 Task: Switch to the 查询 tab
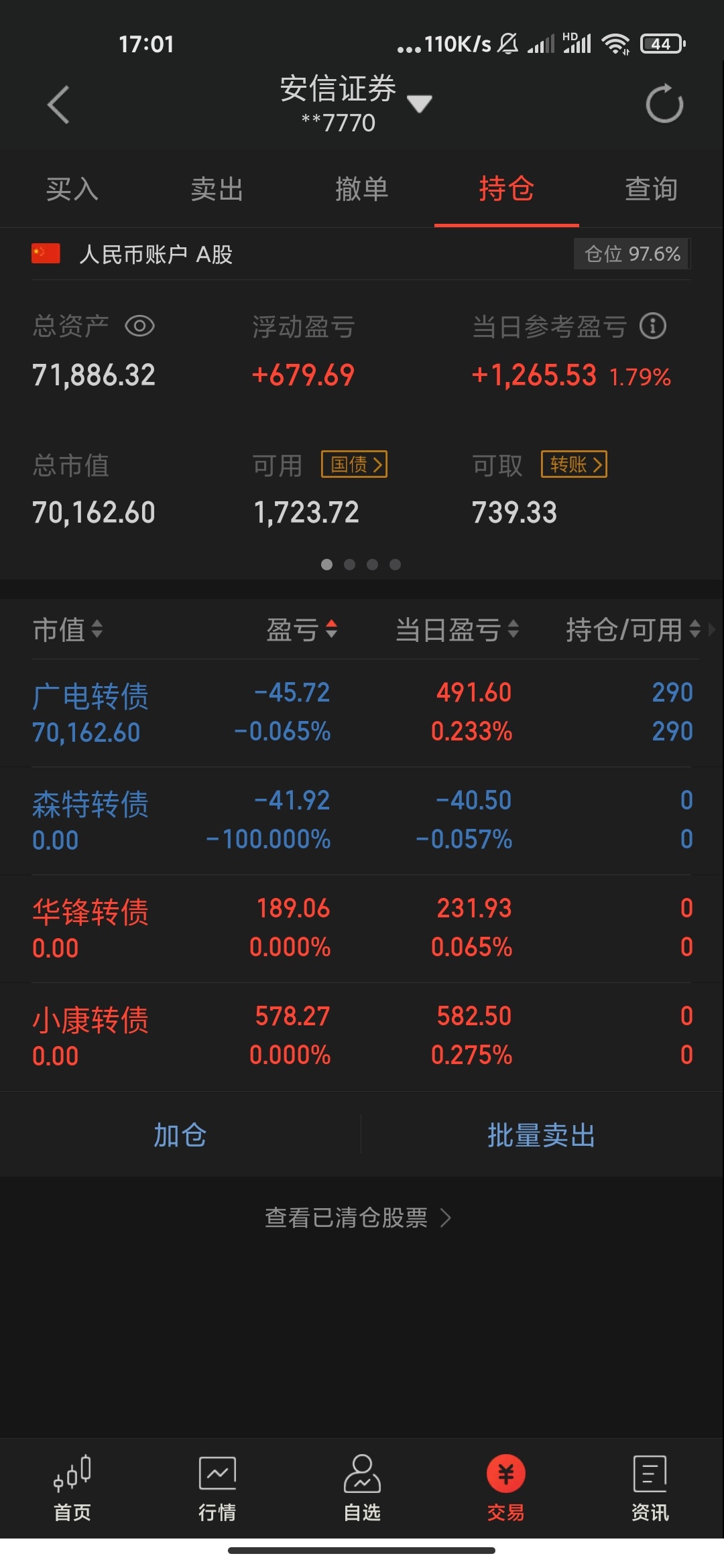pos(652,189)
